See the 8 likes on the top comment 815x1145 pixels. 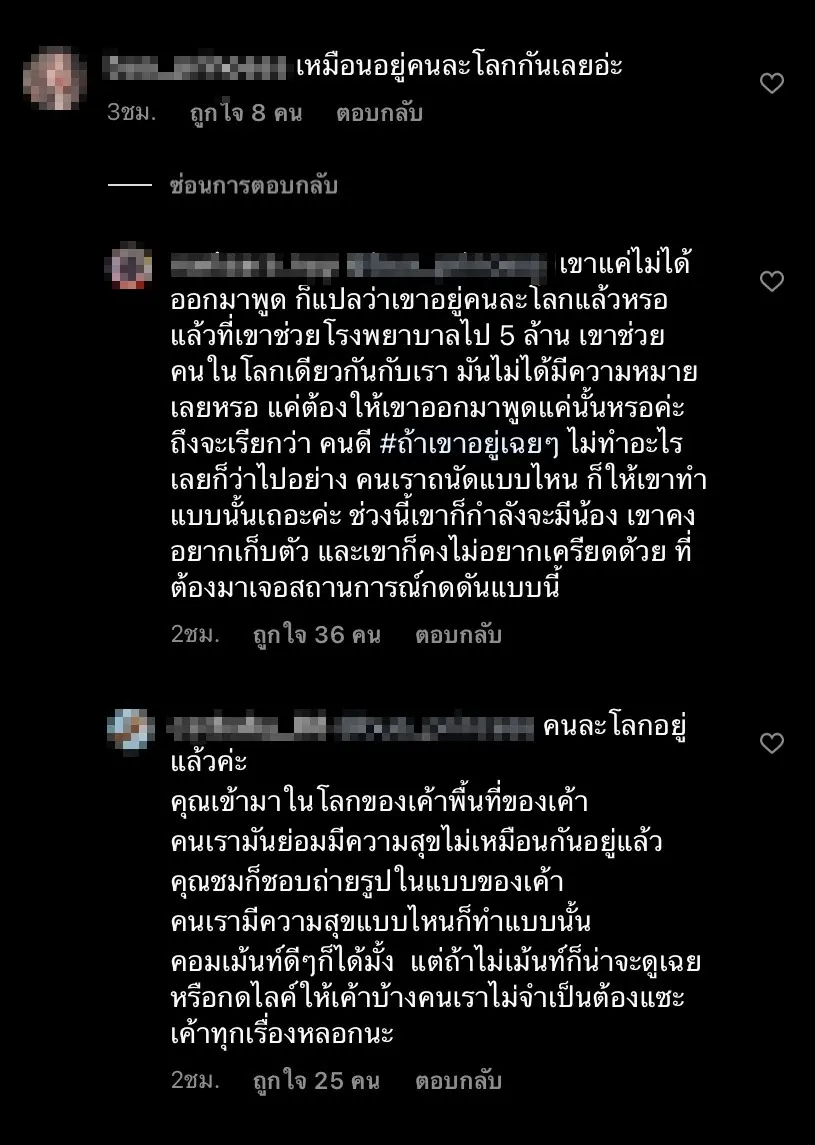246,113
